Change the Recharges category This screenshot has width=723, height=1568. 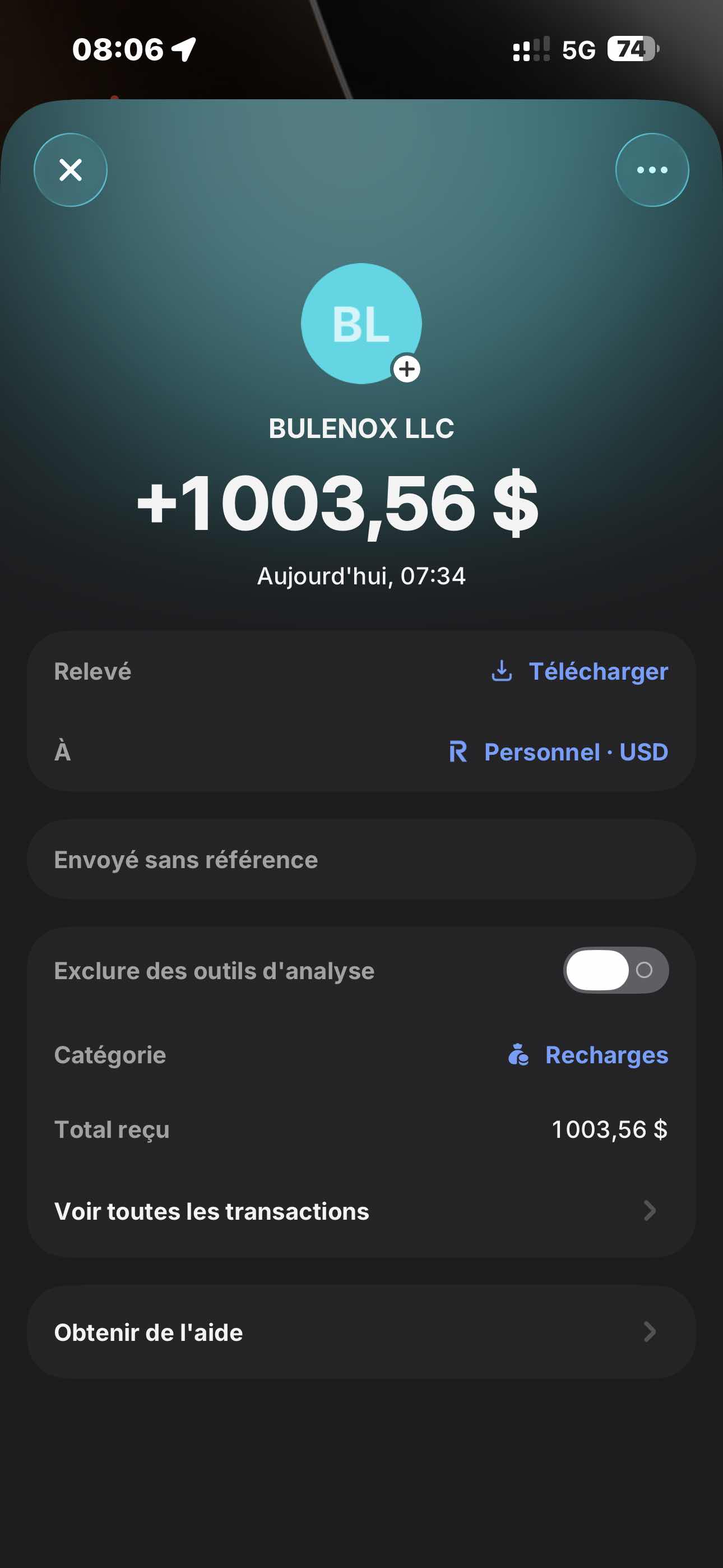pyautogui.click(x=588, y=1055)
